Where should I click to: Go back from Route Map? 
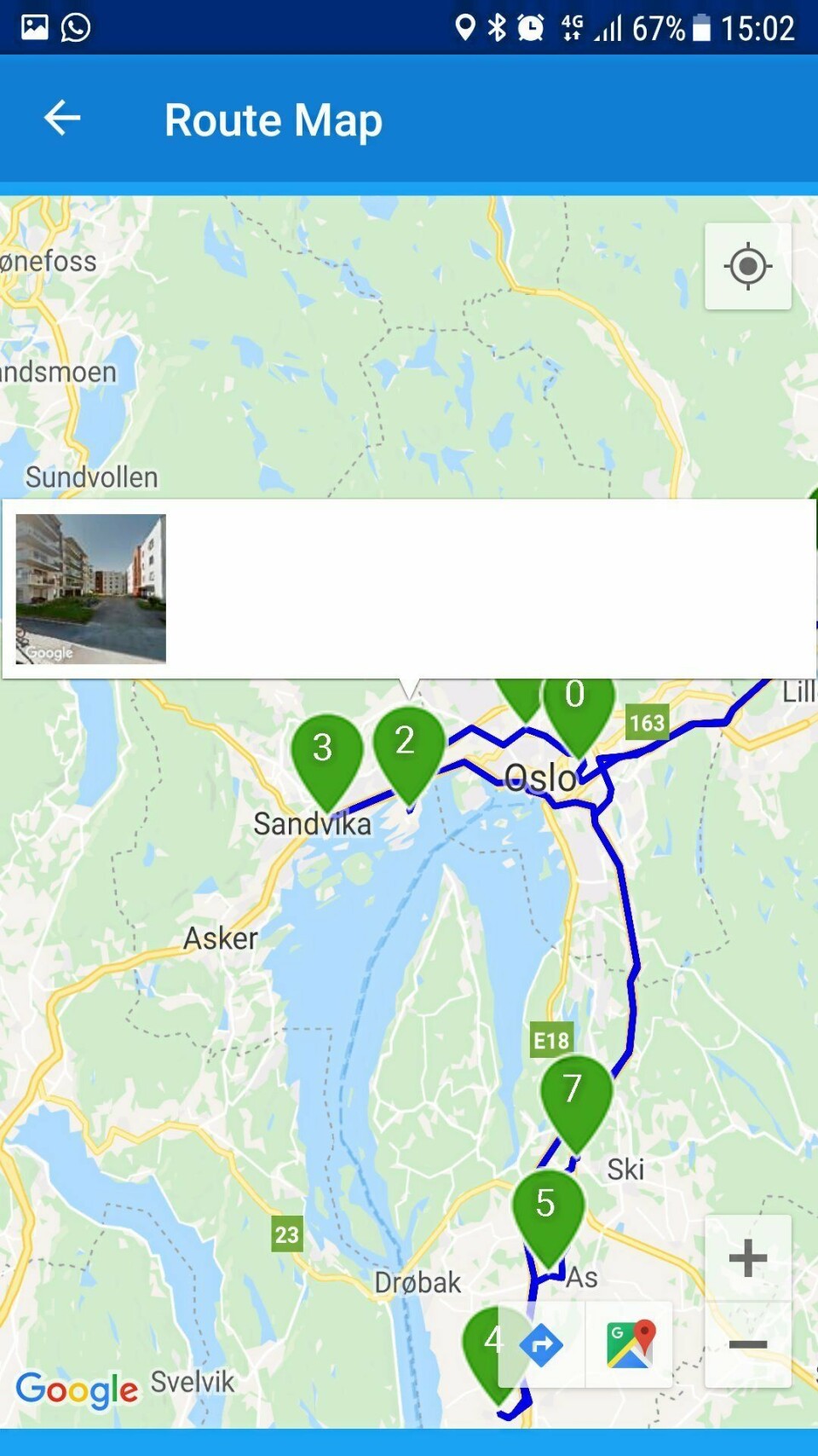62,118
